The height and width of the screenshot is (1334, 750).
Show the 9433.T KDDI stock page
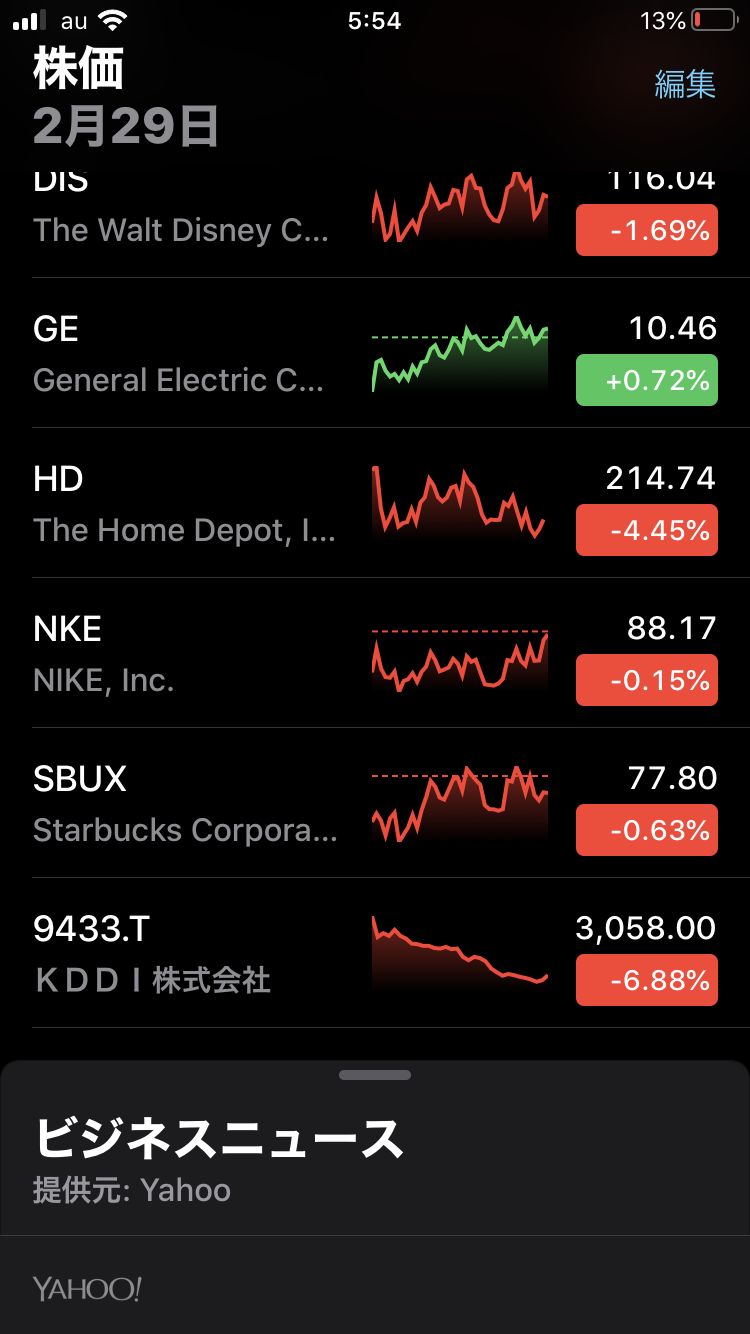tap(190, 954)
